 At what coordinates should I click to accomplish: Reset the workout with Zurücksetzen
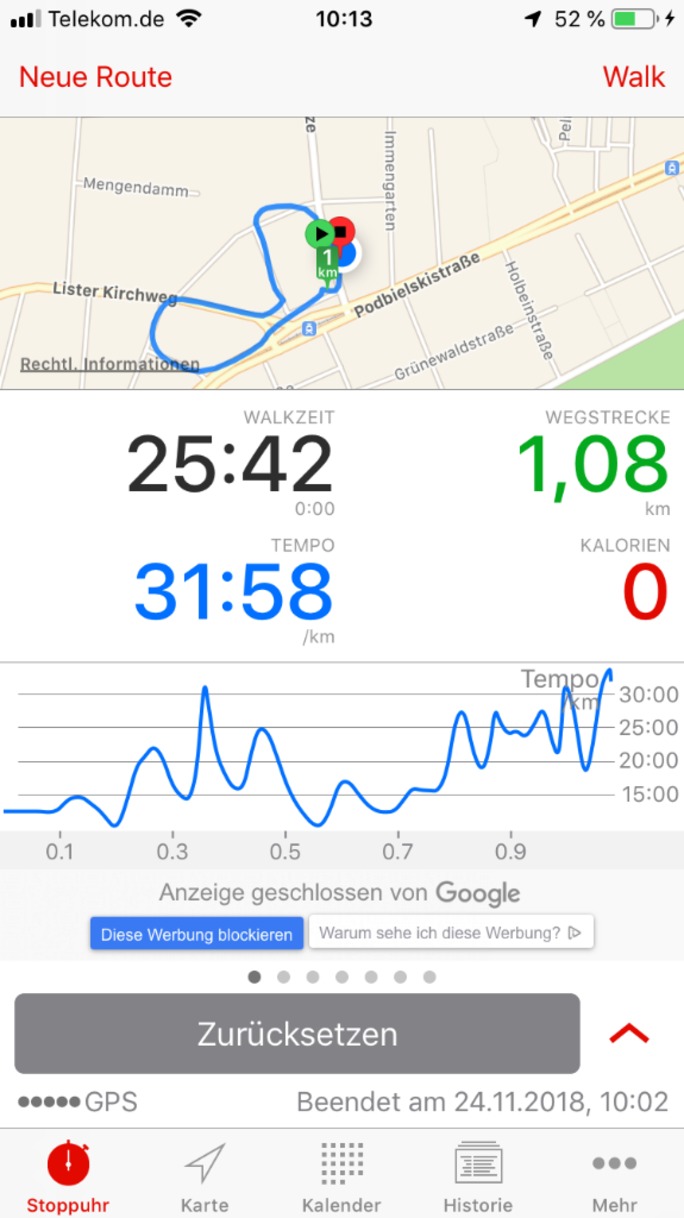click(x=297, y=1033)
